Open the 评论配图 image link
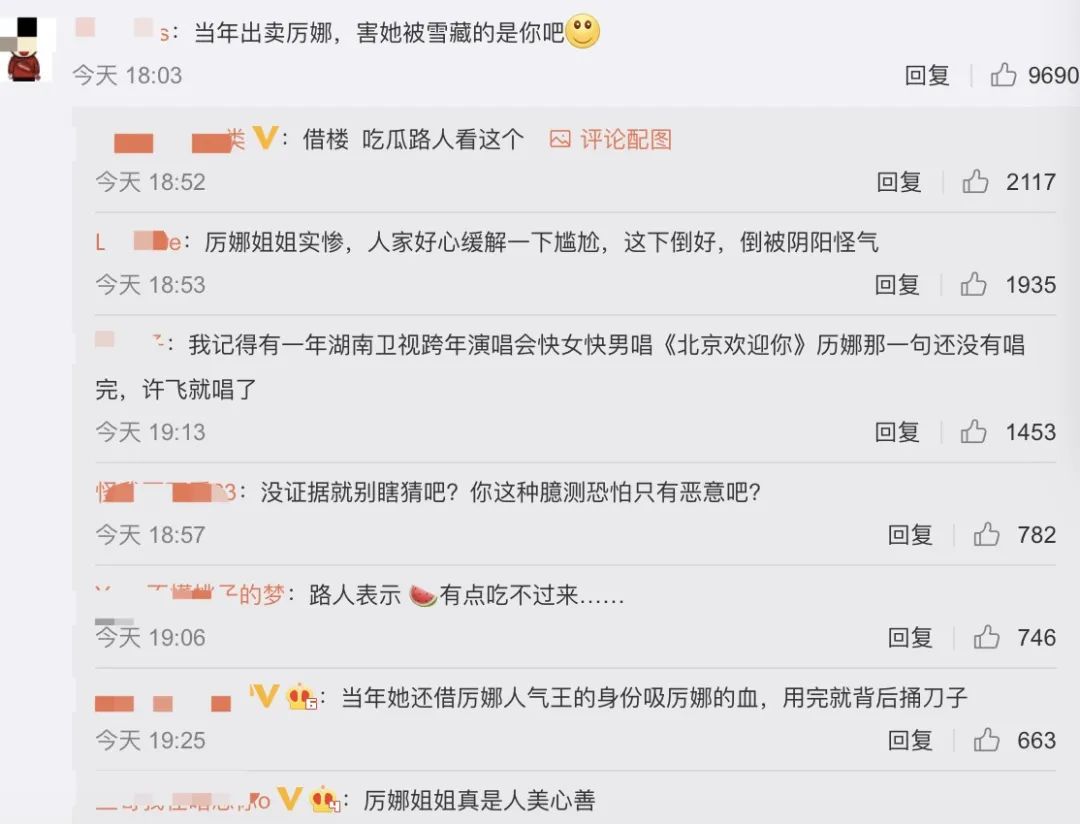The image size is (1080, 824). pos(611,139)
